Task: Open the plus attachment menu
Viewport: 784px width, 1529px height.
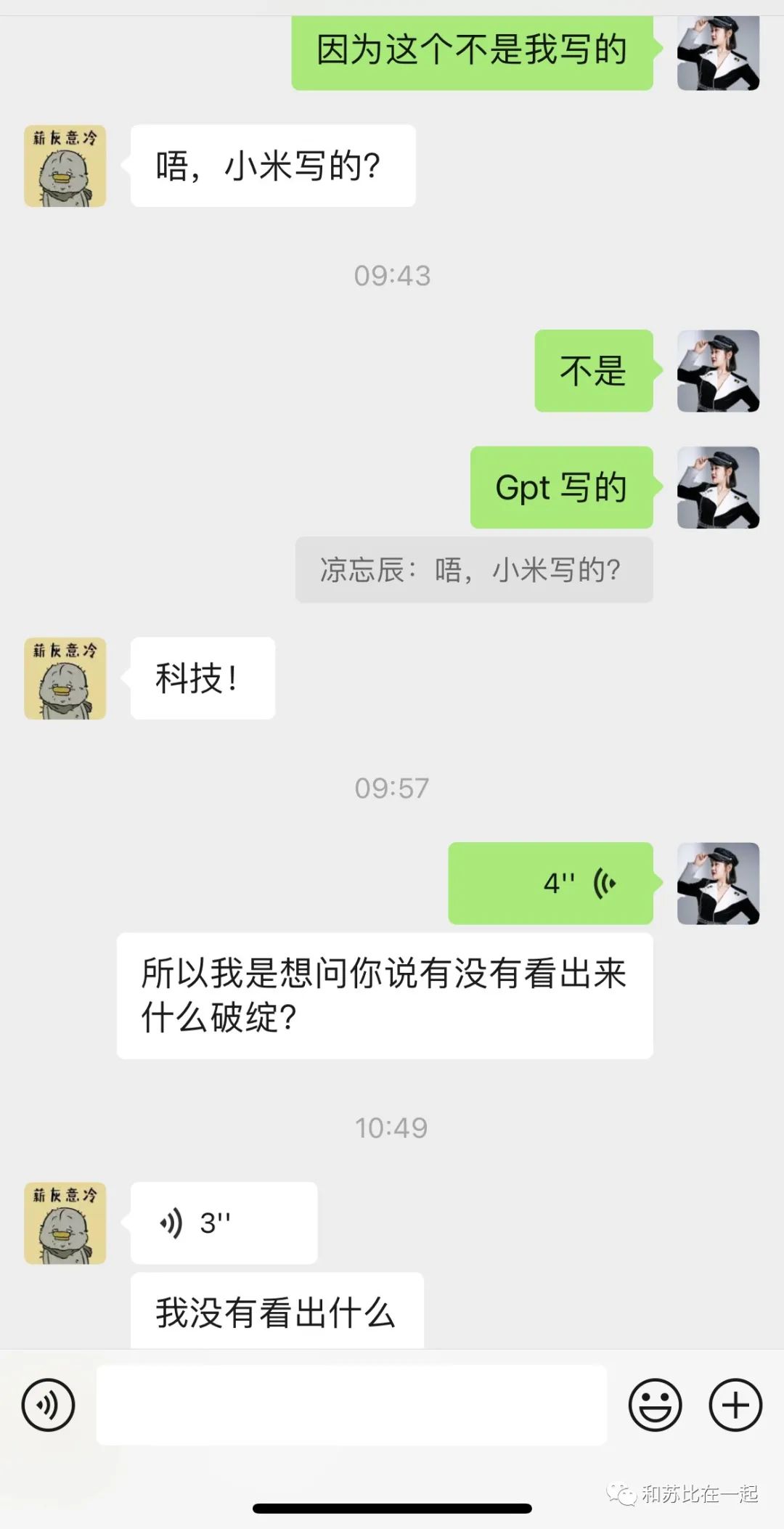Action: pos(735,1405)
